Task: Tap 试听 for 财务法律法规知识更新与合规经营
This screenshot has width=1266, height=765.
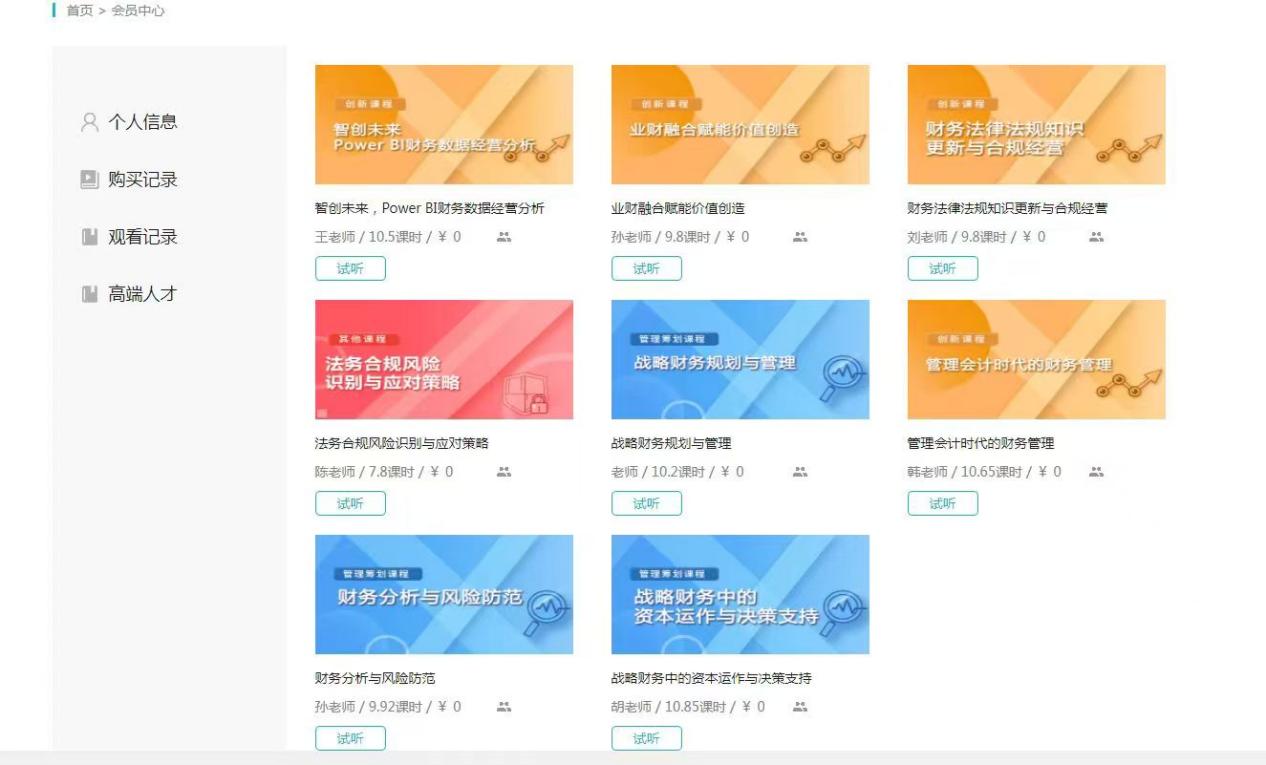Action: click(942, 268)
